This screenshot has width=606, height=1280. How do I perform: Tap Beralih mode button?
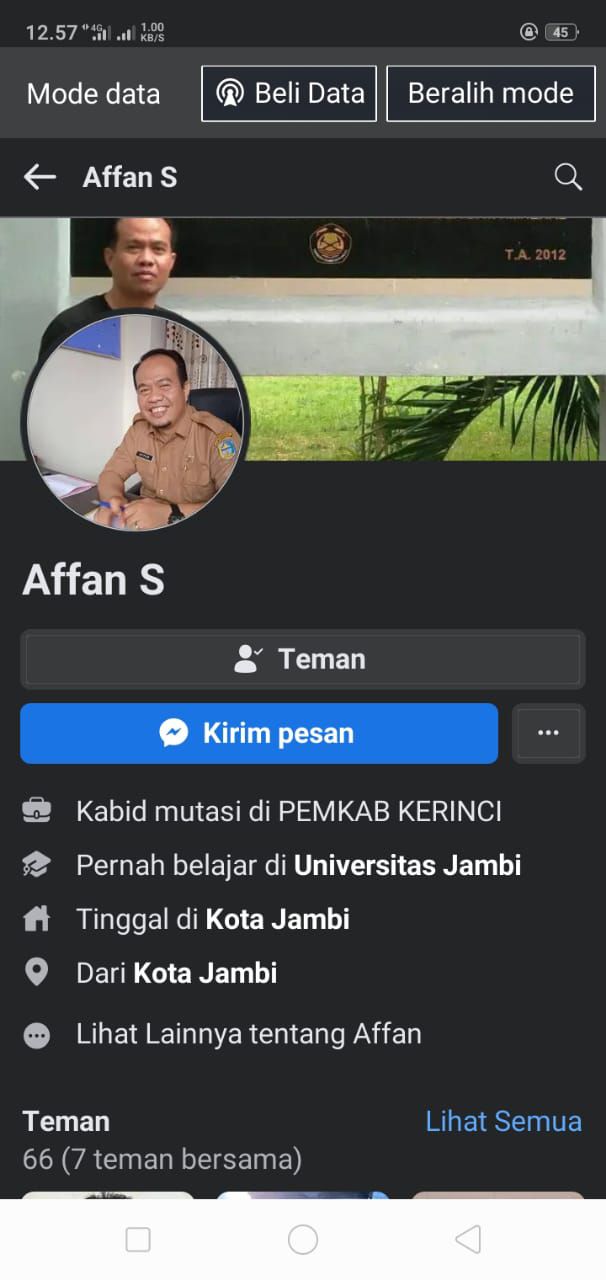point(490,94)
